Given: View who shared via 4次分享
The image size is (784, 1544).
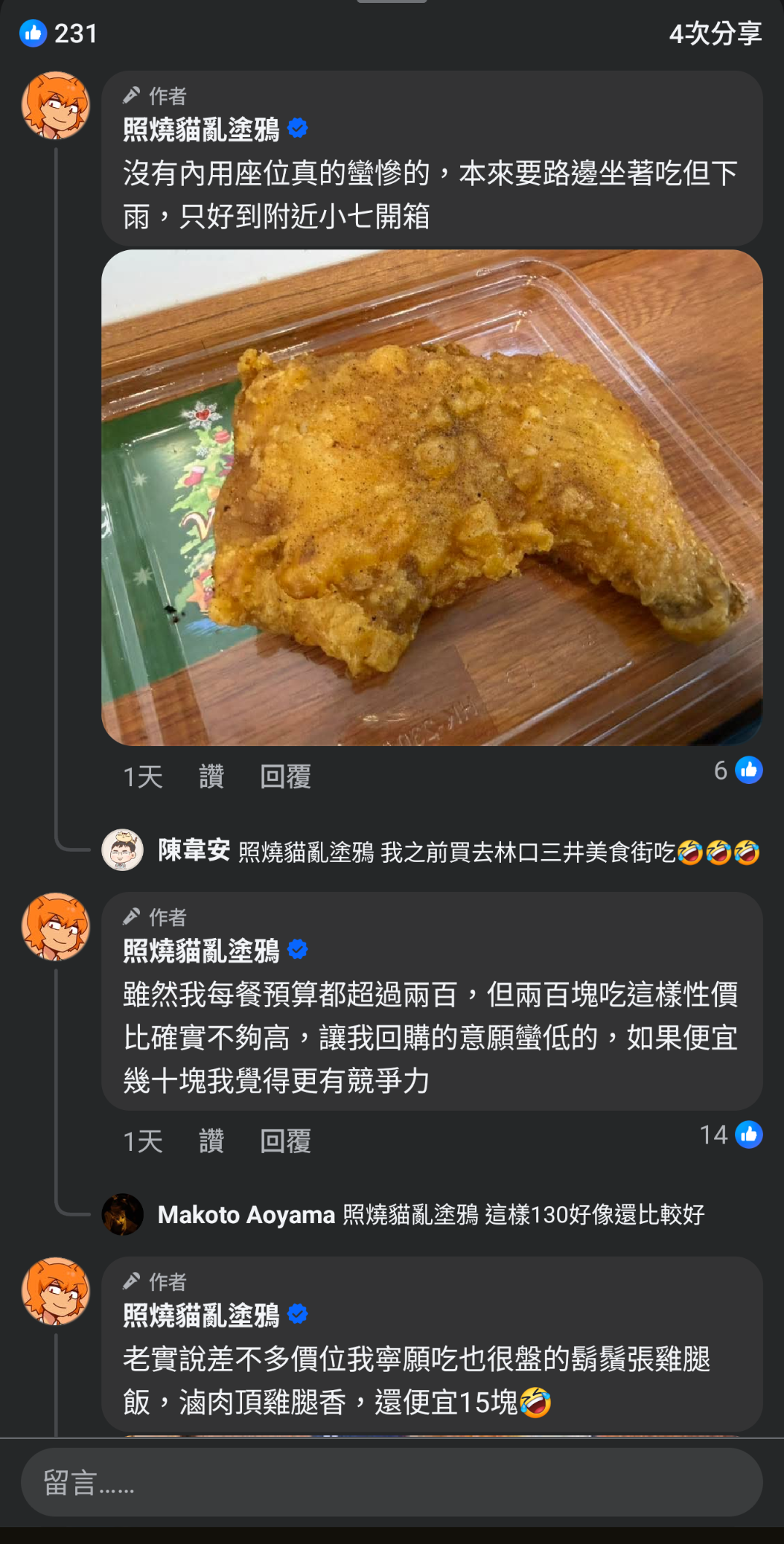Looking at the screenshot, I should coord(715,34).
